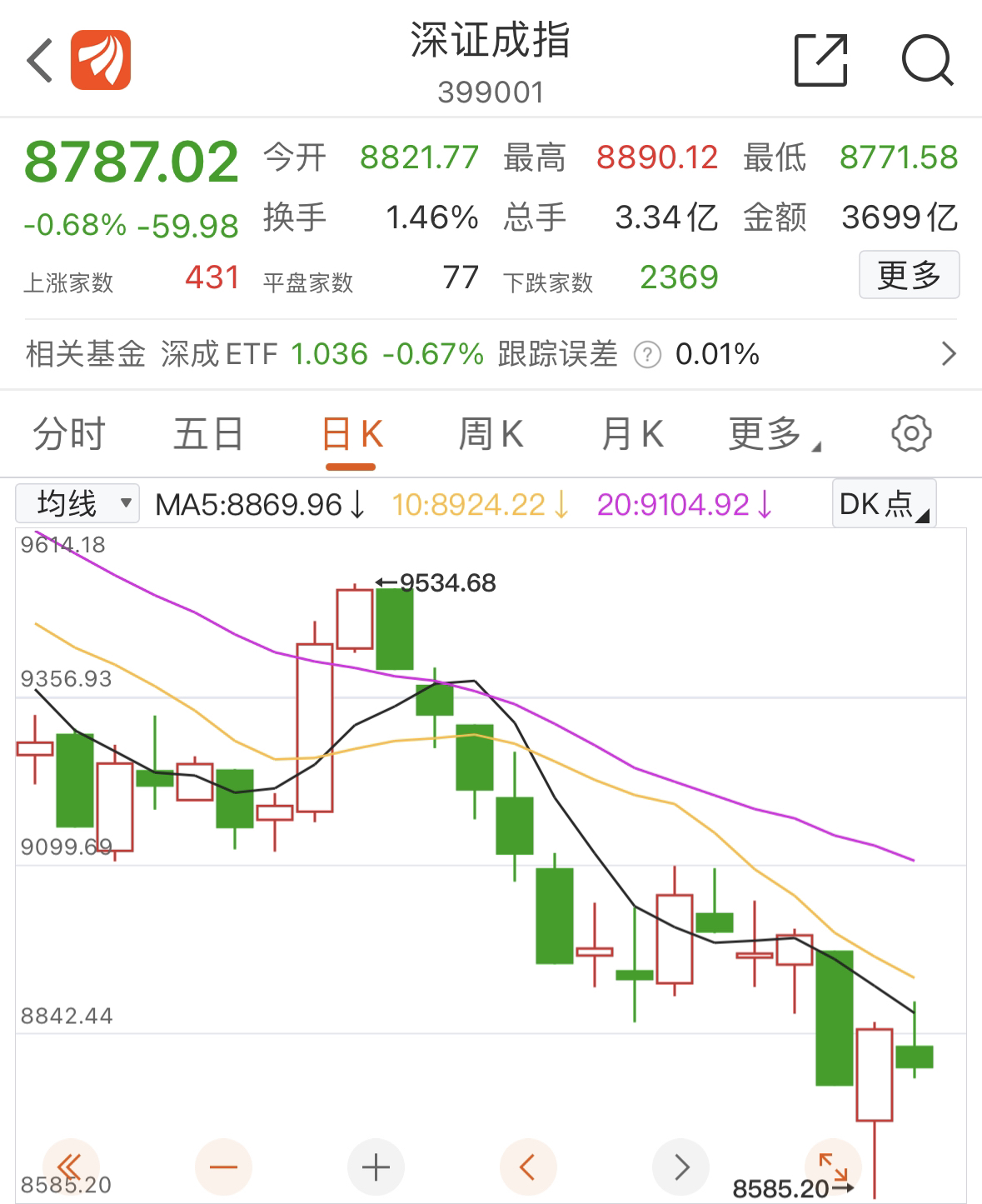This screenshot has height=1204, width=982.
Task: Expand chart to fullscreen
Action: [x=833, y=1167]
